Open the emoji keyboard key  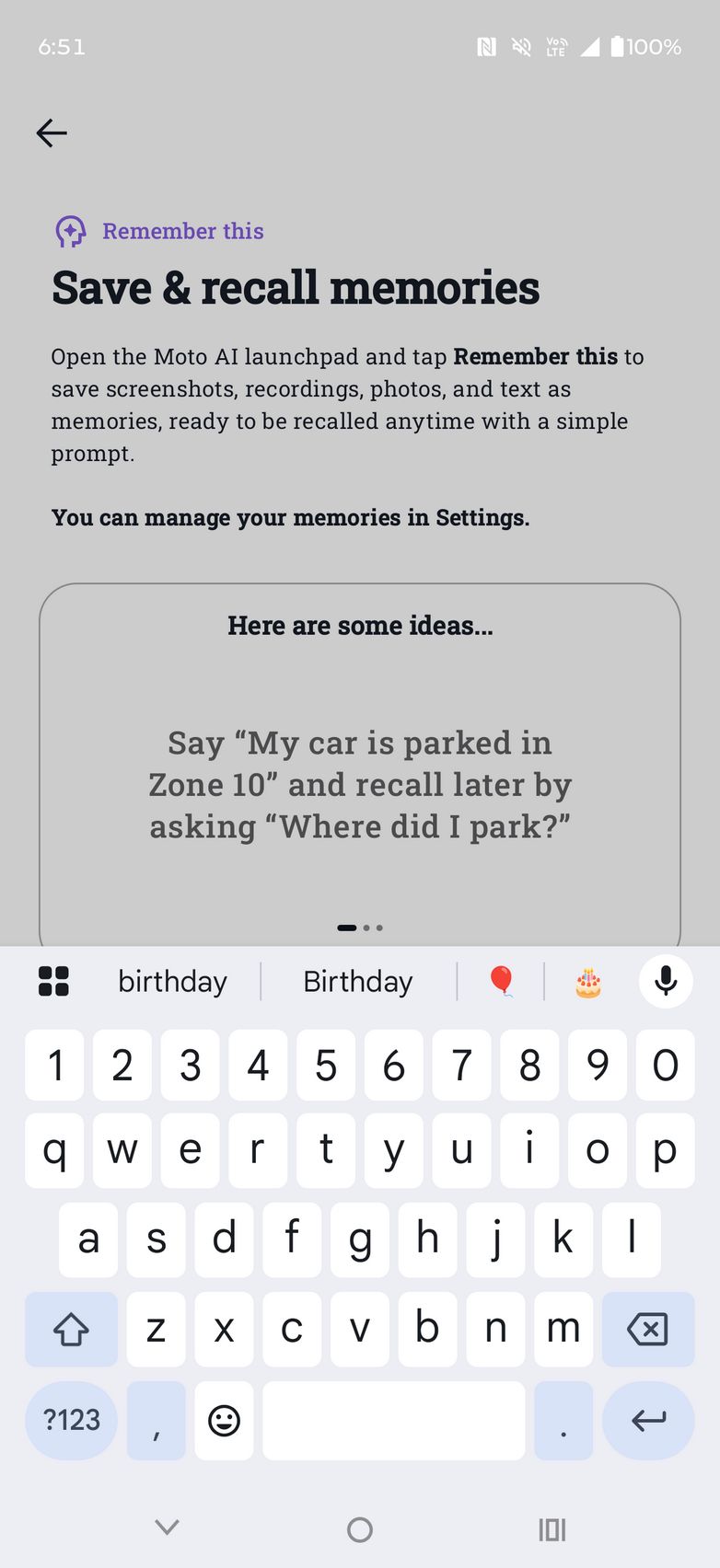pos(224,1420)
